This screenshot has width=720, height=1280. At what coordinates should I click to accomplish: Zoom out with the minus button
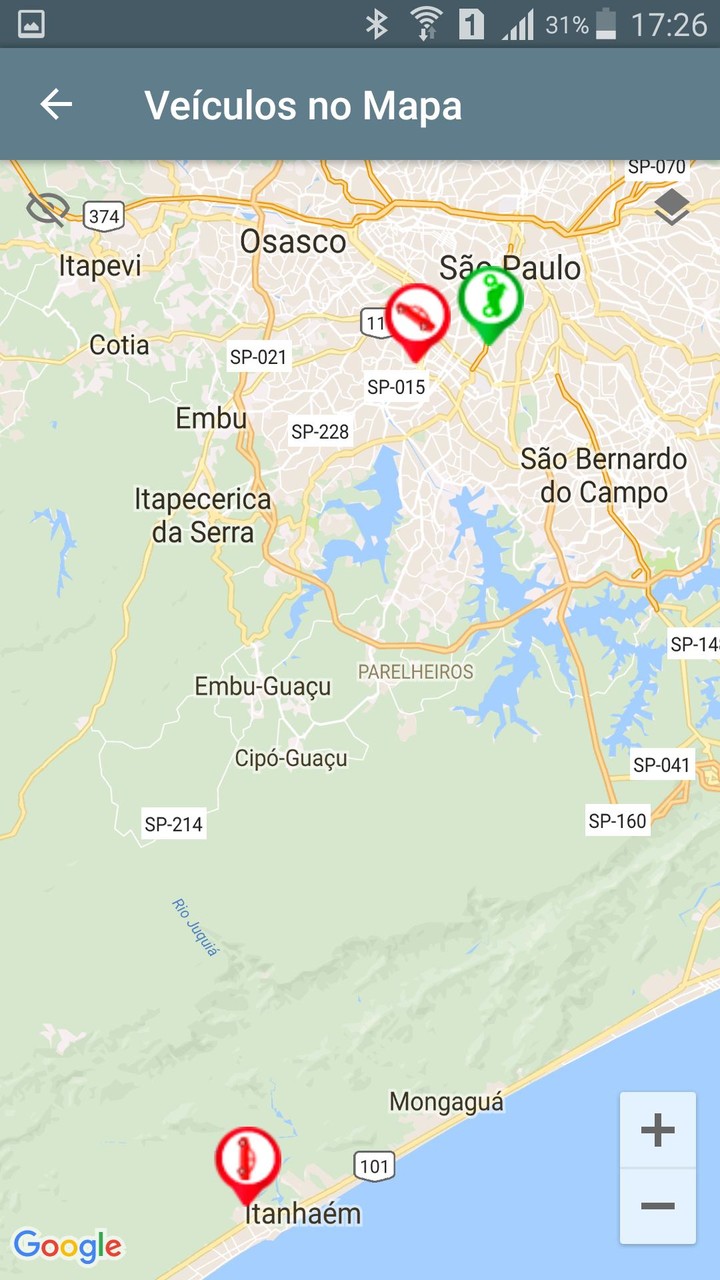(657, 1206)
